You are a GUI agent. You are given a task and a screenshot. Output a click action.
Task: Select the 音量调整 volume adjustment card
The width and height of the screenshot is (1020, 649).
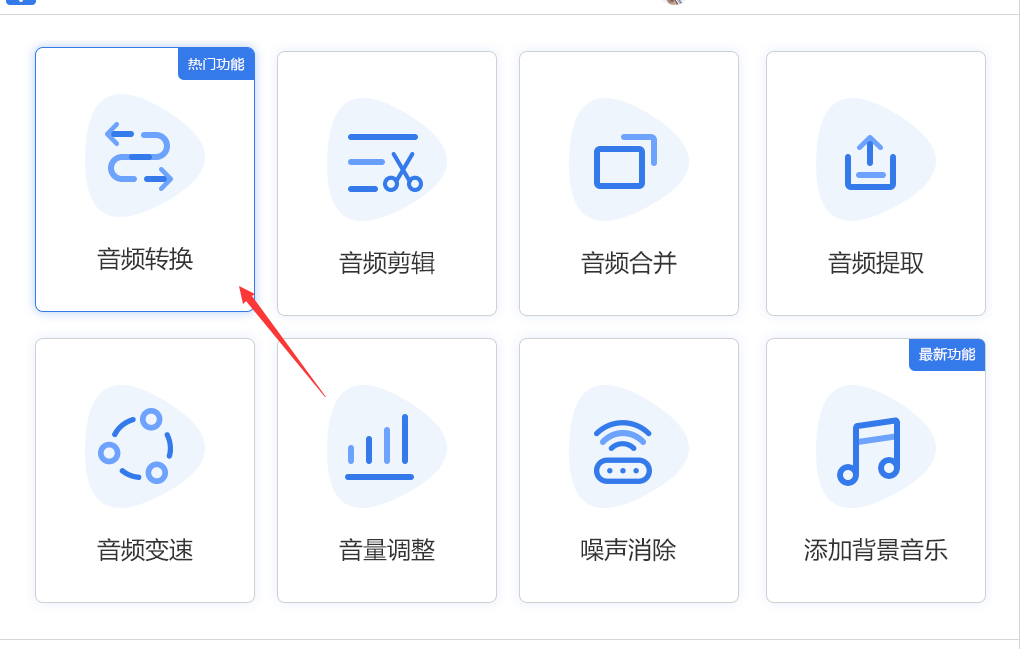(x=387, y=471)
